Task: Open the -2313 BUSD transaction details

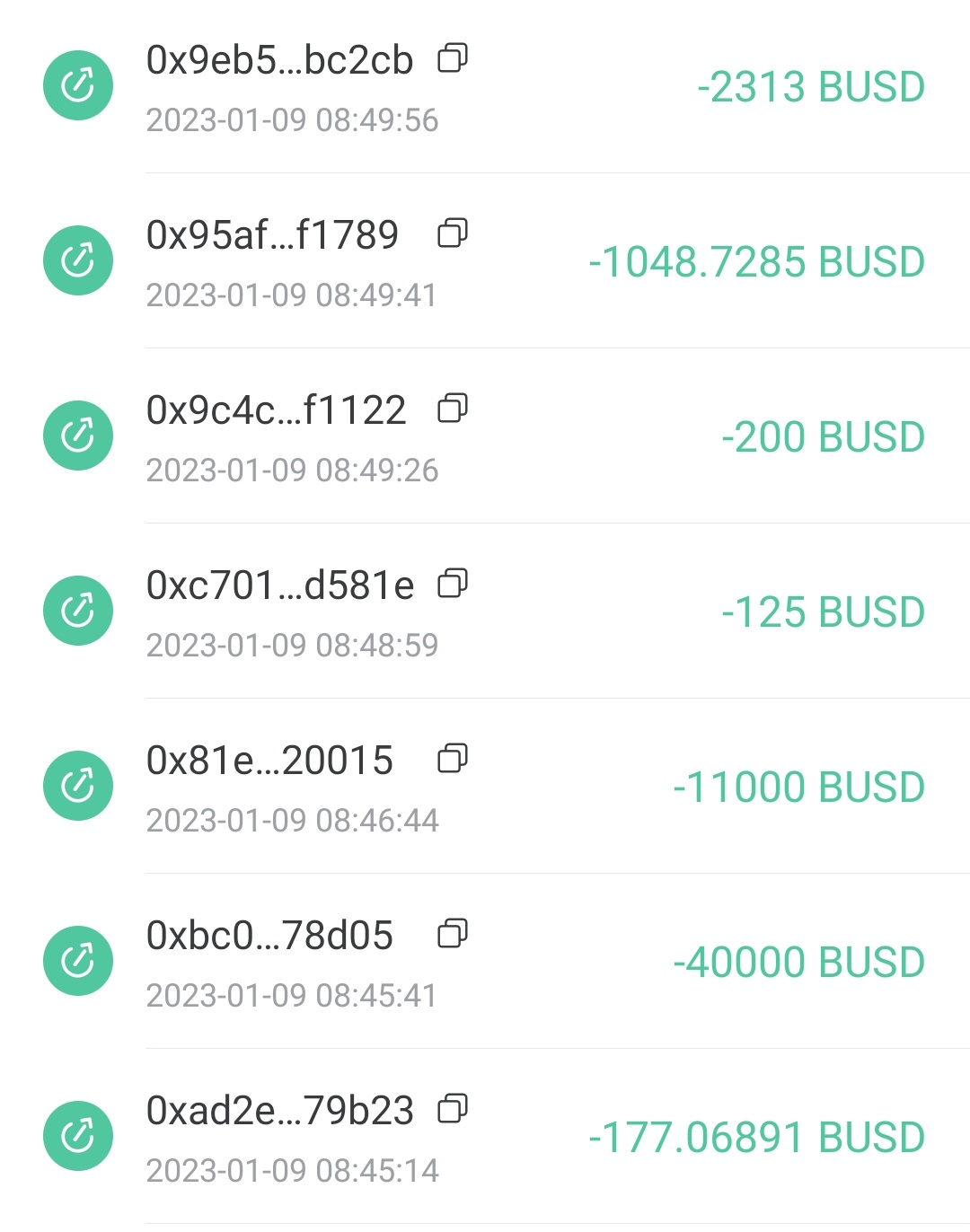Action: pyautogui.click(x=485, y=86)
